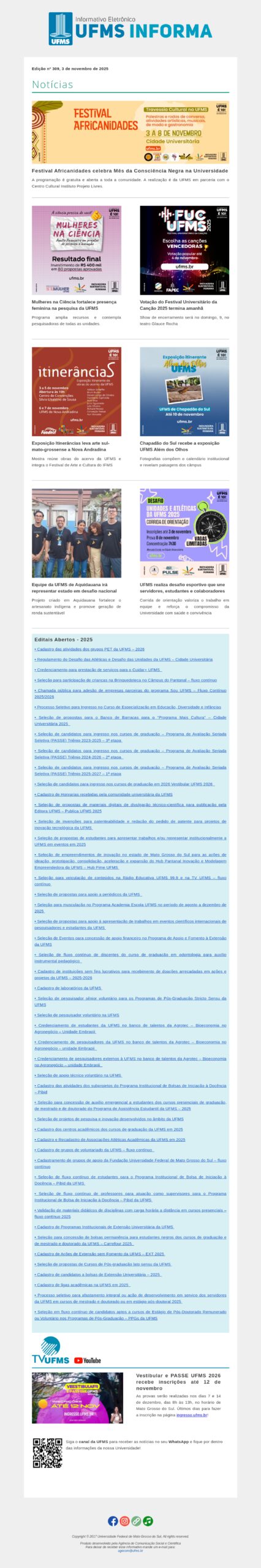Open the Itinerâncias exhibition image

77,391
